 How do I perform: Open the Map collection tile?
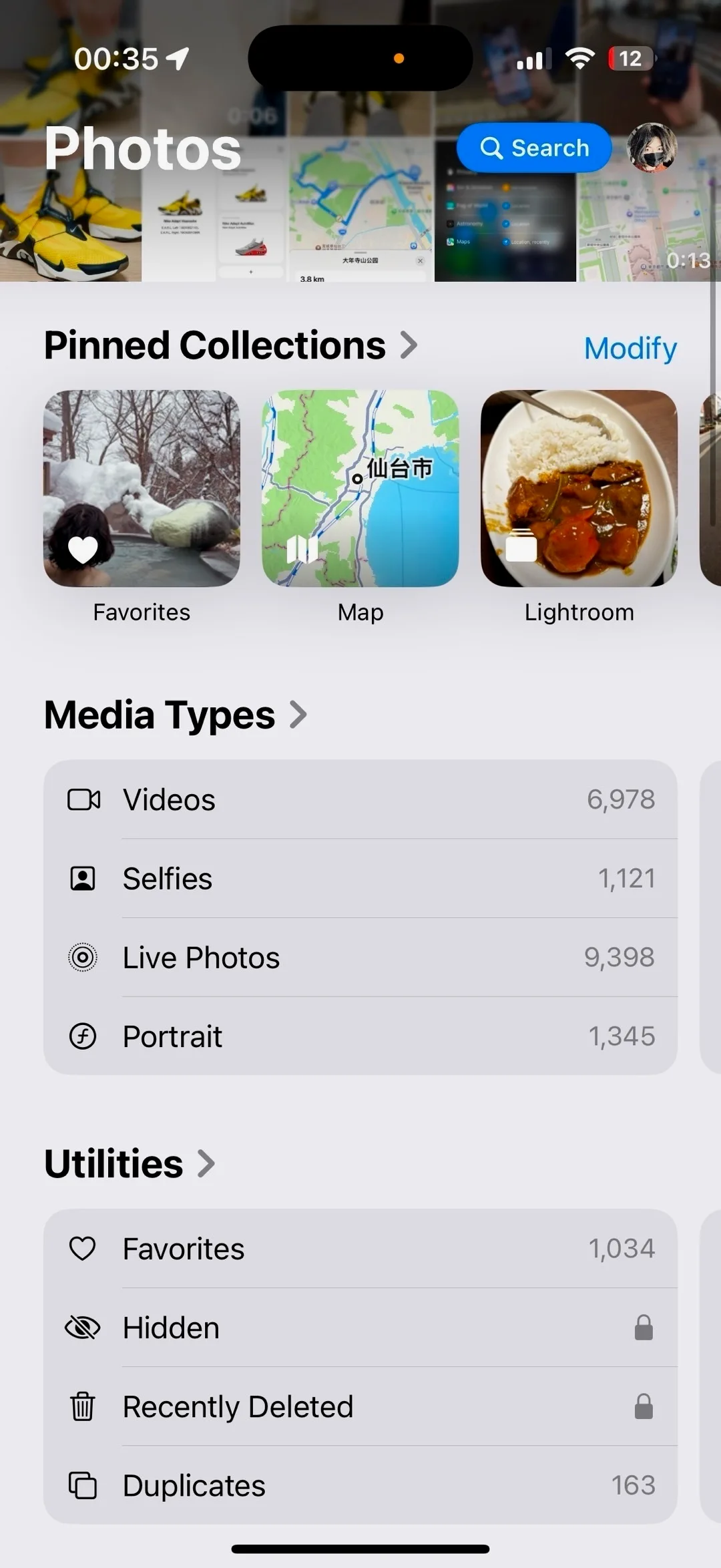pos(360,488)
